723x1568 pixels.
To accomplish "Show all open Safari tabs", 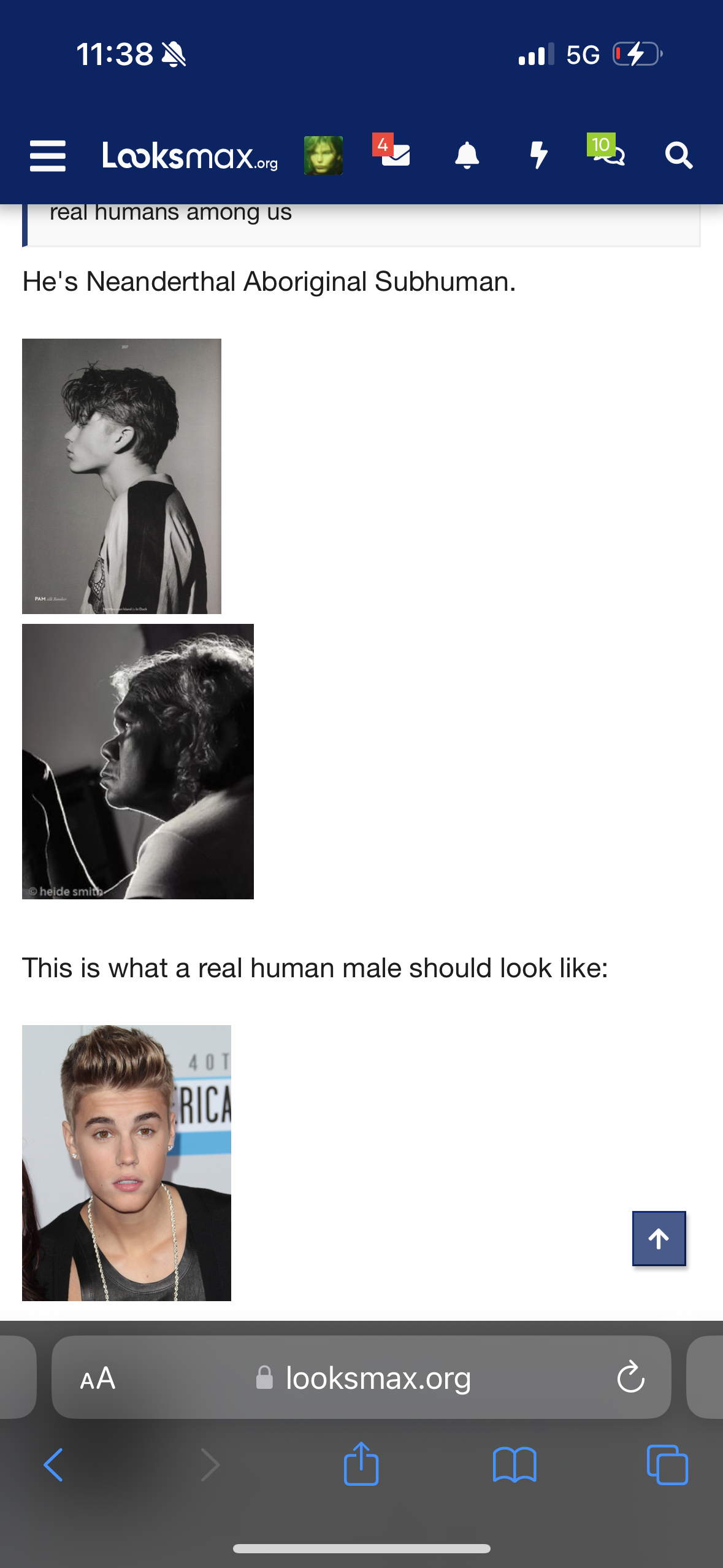I will [x=667, y=1465].
